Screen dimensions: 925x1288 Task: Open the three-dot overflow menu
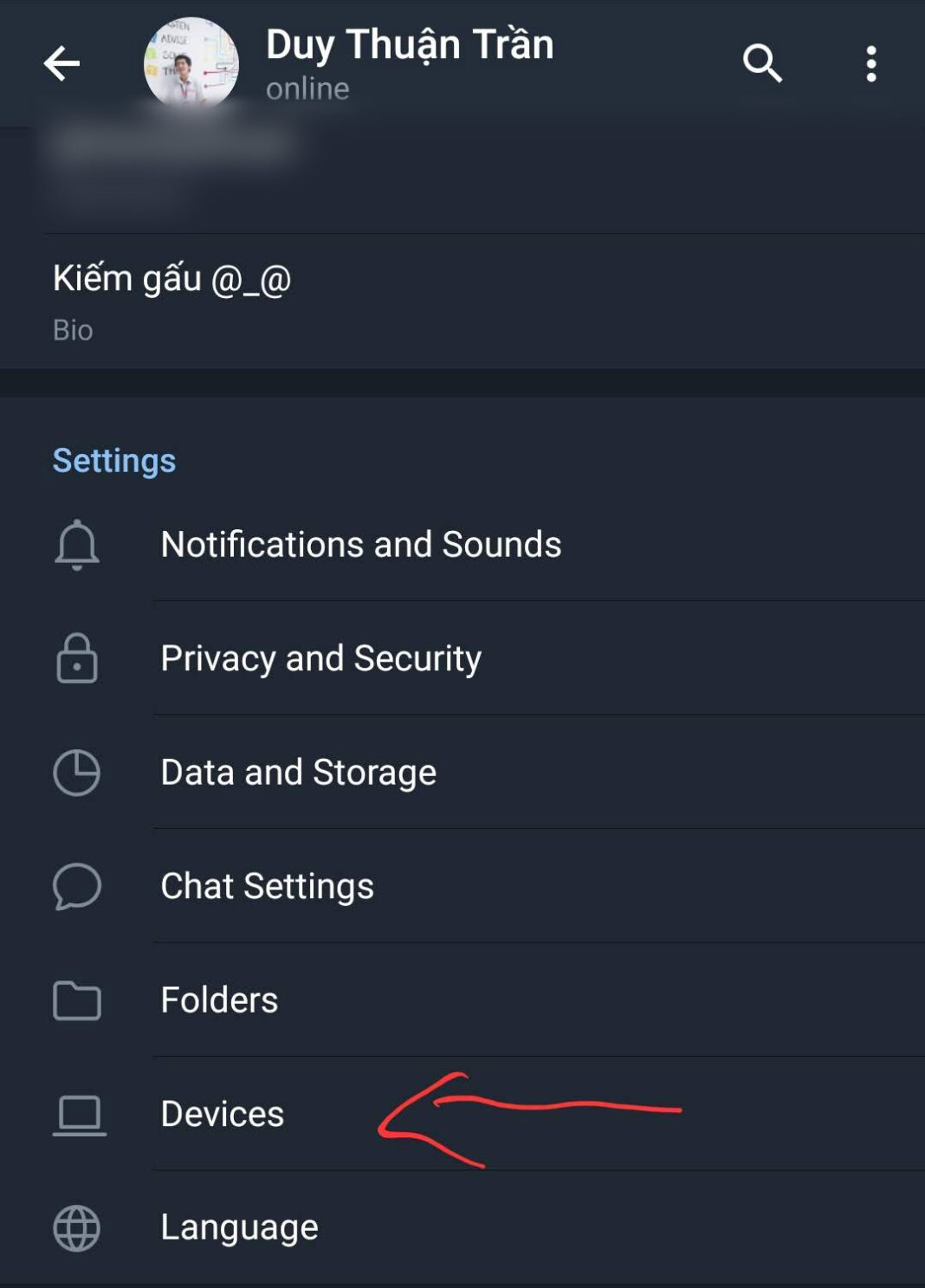871,63
